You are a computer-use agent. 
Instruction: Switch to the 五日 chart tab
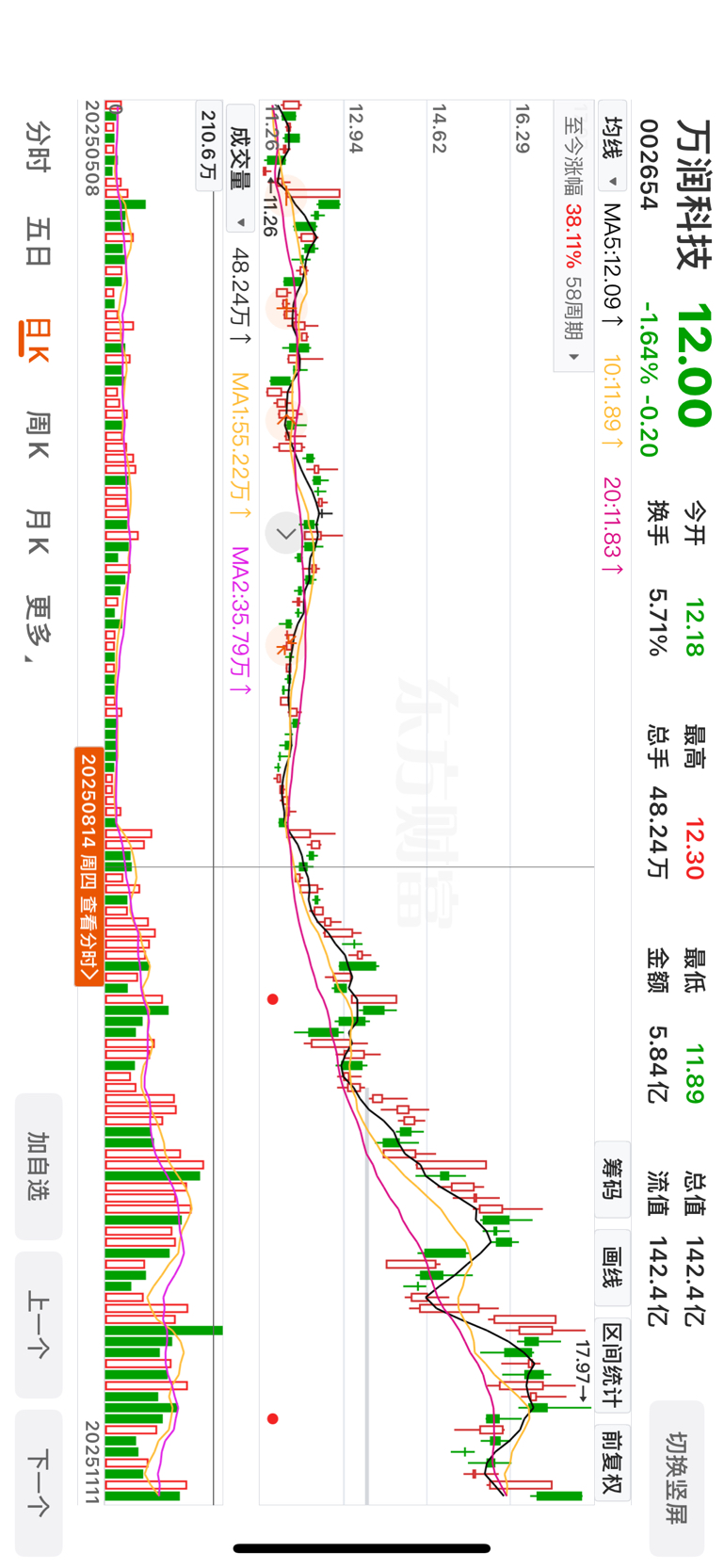(x=38, y=242)
